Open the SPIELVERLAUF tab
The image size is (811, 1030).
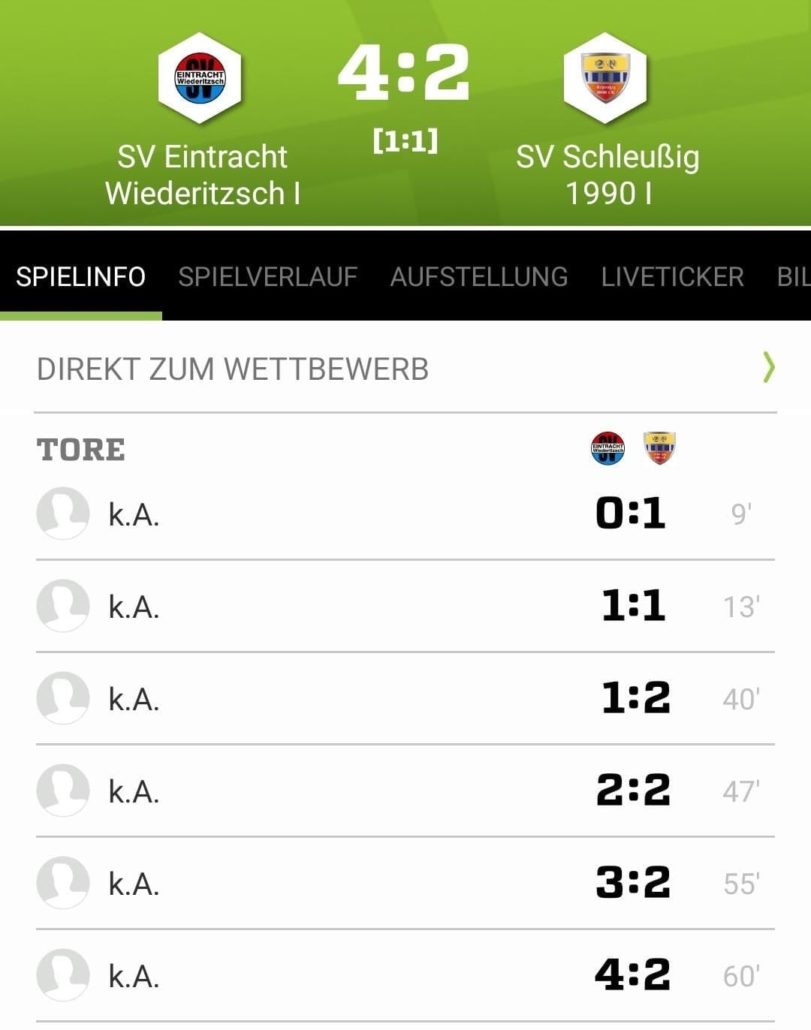point(267,277)
